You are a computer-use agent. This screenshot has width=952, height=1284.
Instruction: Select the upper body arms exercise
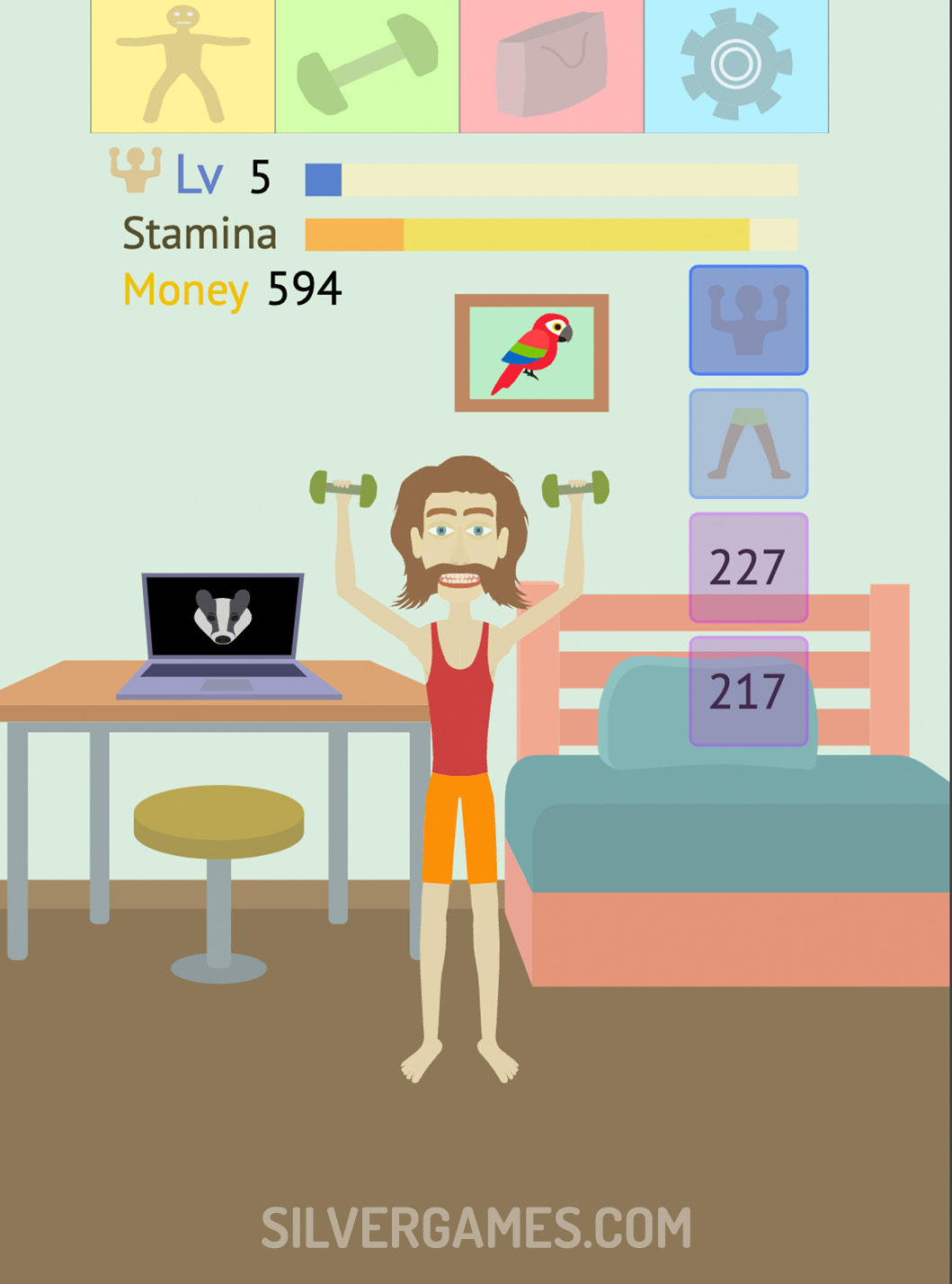click(748, 320)
